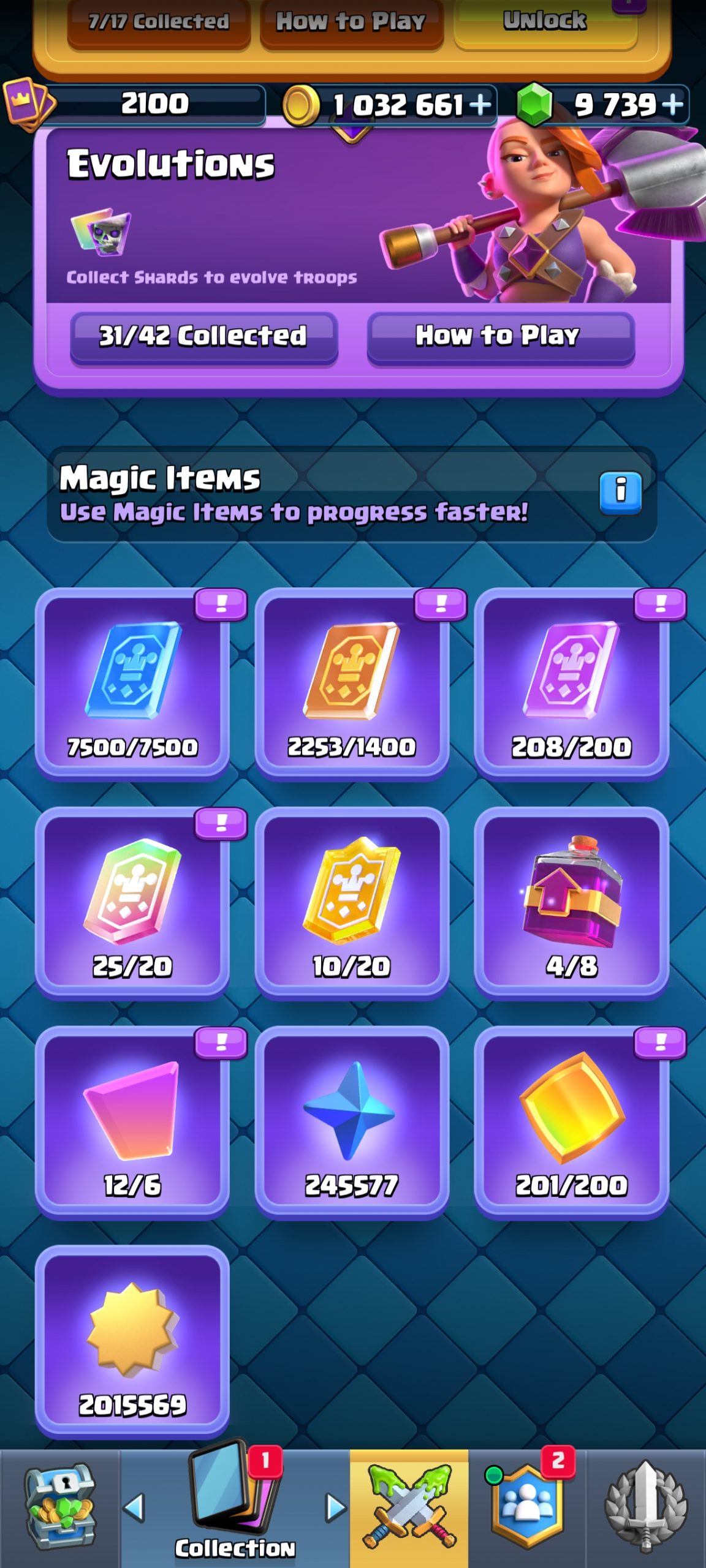Open the gold badge 2015569 tile
Image resolution: width=706 pixels, height=1568 pixels.
click(132, 1341)
